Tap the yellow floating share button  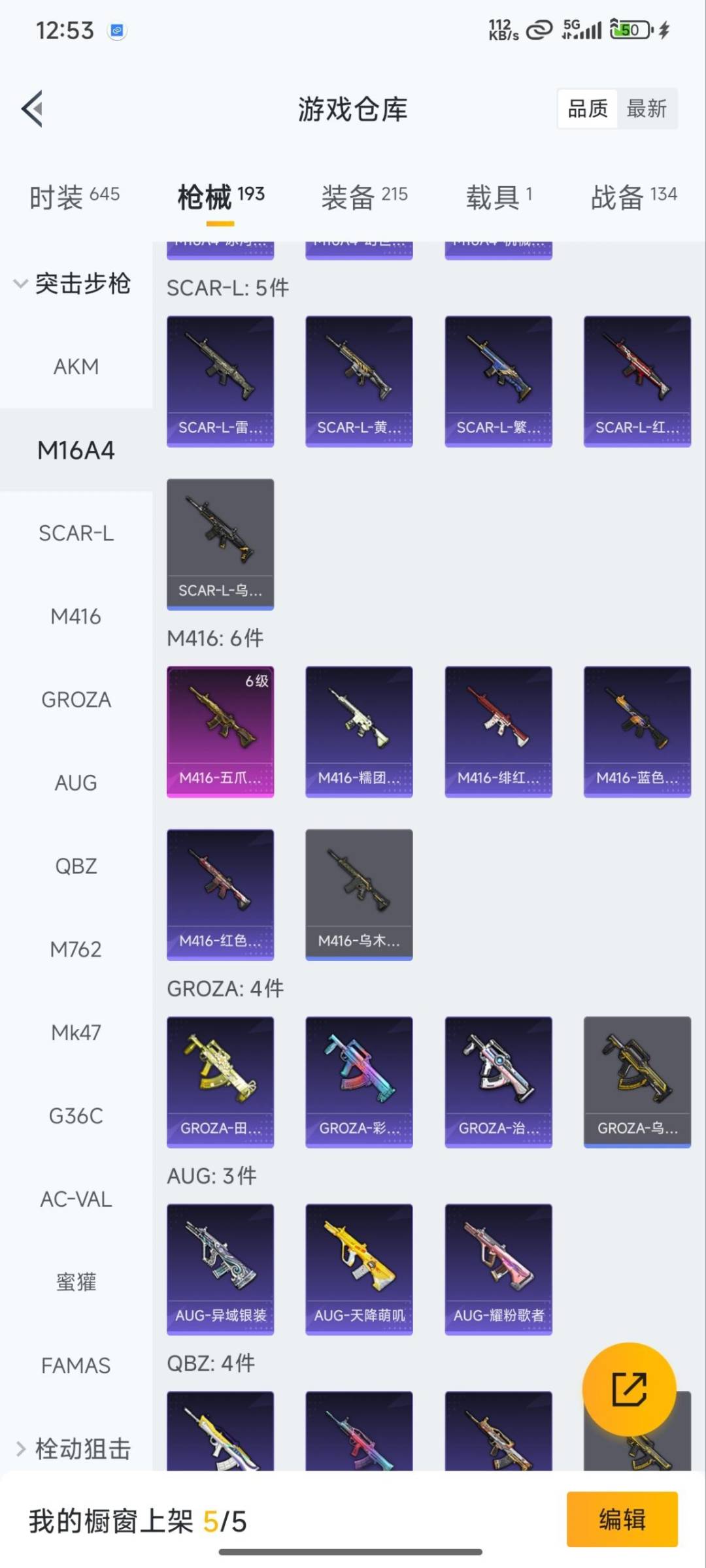[629, 1388]
